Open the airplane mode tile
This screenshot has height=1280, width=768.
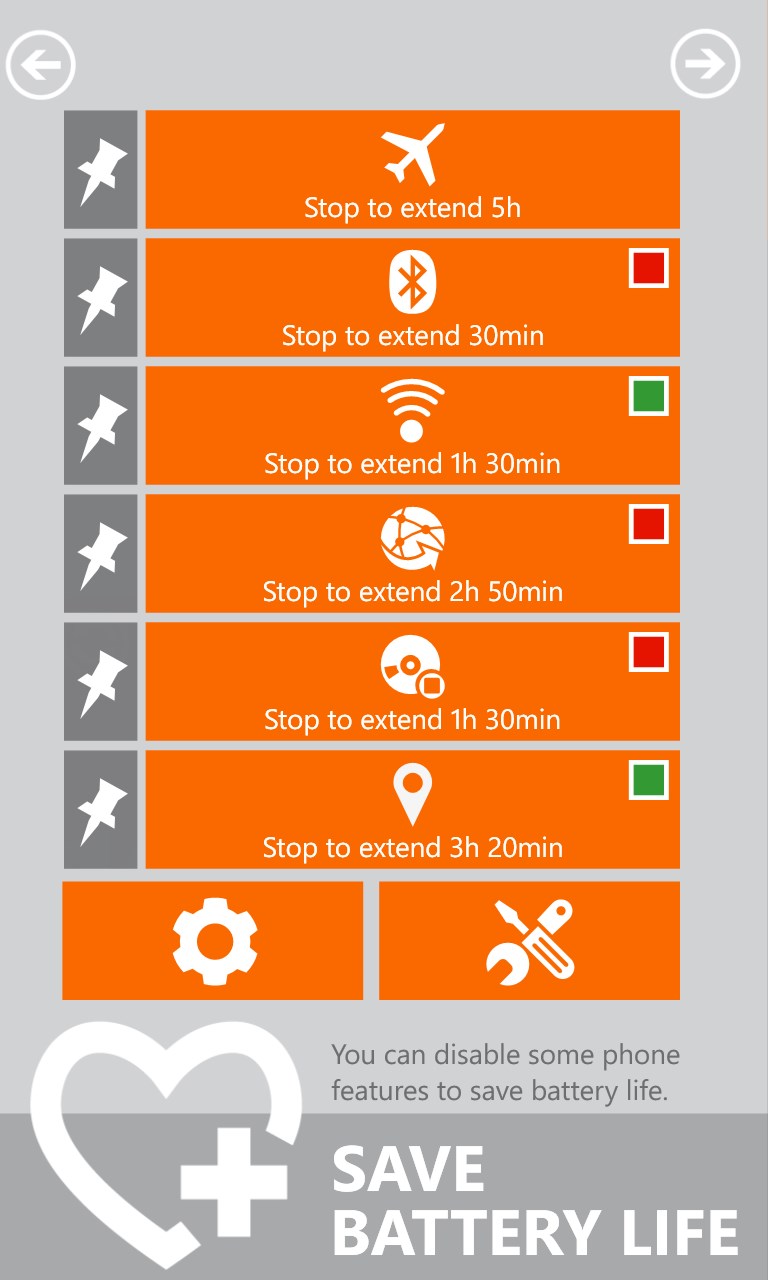[x=412, y=170]
